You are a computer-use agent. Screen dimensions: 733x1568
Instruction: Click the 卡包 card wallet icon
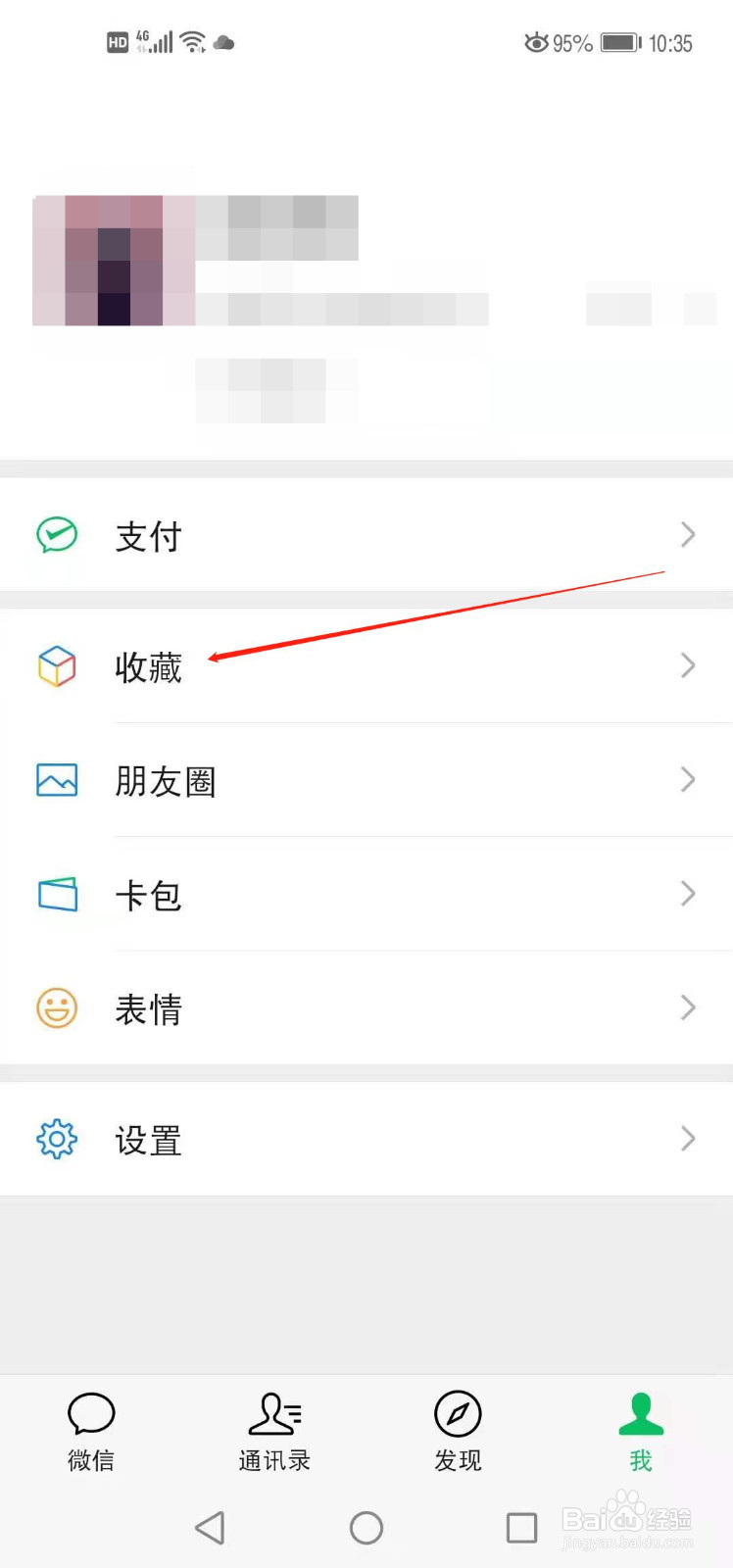57,894
